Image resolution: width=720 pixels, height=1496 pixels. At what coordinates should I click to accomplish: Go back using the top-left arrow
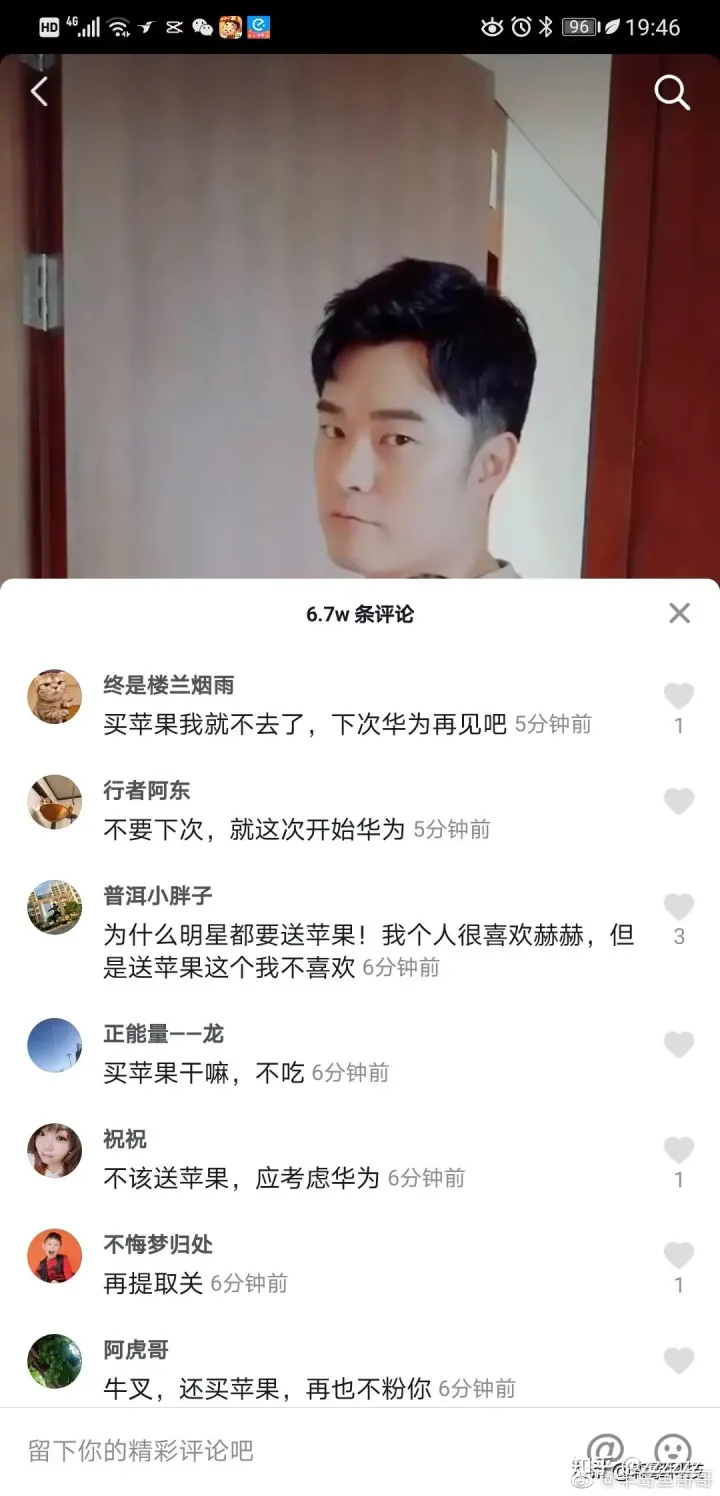pyautogui.click(x=39, y=92)
